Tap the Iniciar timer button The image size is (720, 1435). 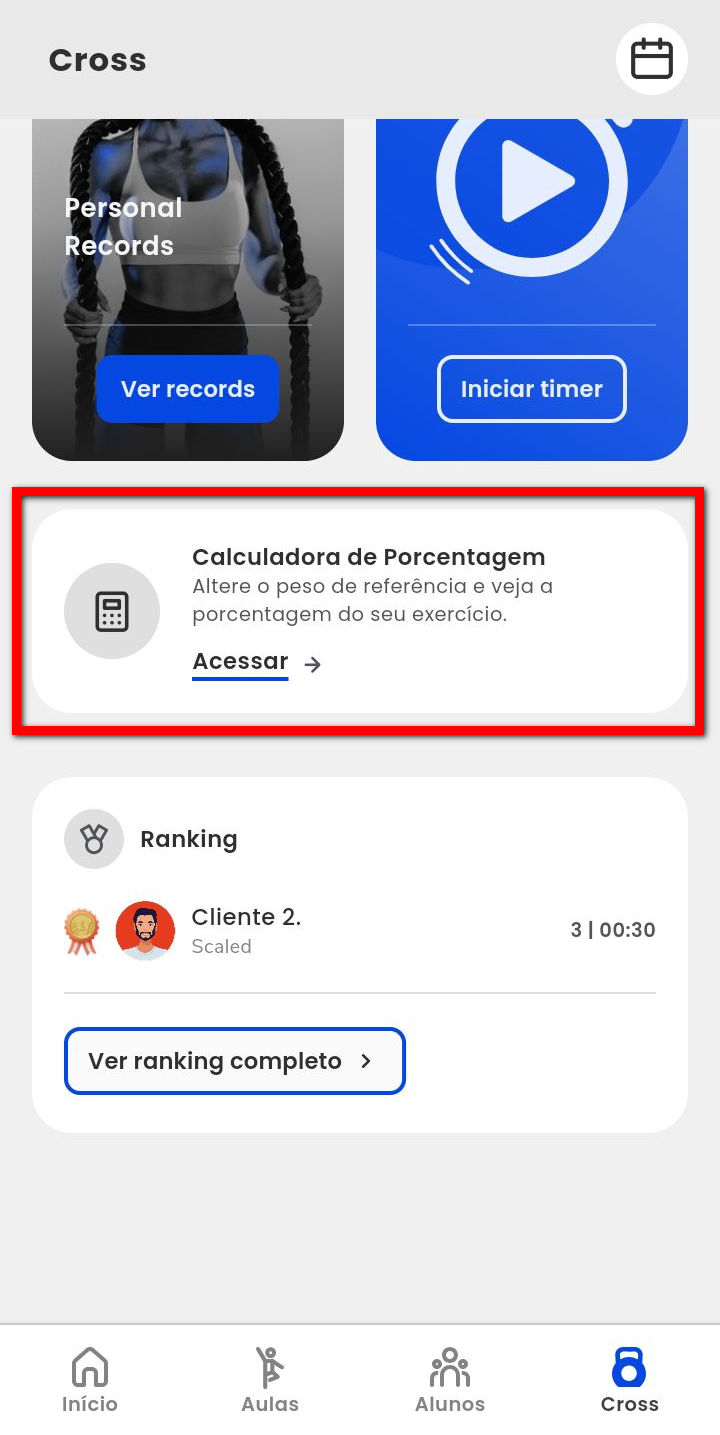coord(531,389)
